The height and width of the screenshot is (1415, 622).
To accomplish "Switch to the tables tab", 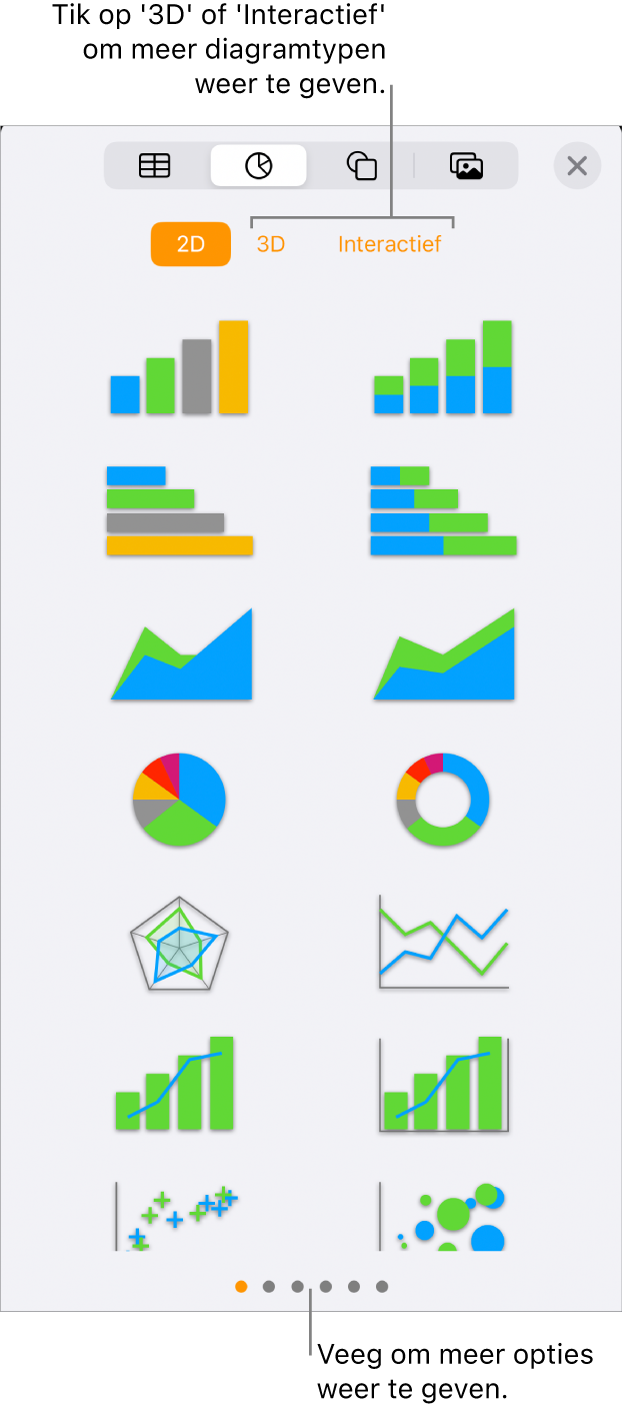I will 155,166.
